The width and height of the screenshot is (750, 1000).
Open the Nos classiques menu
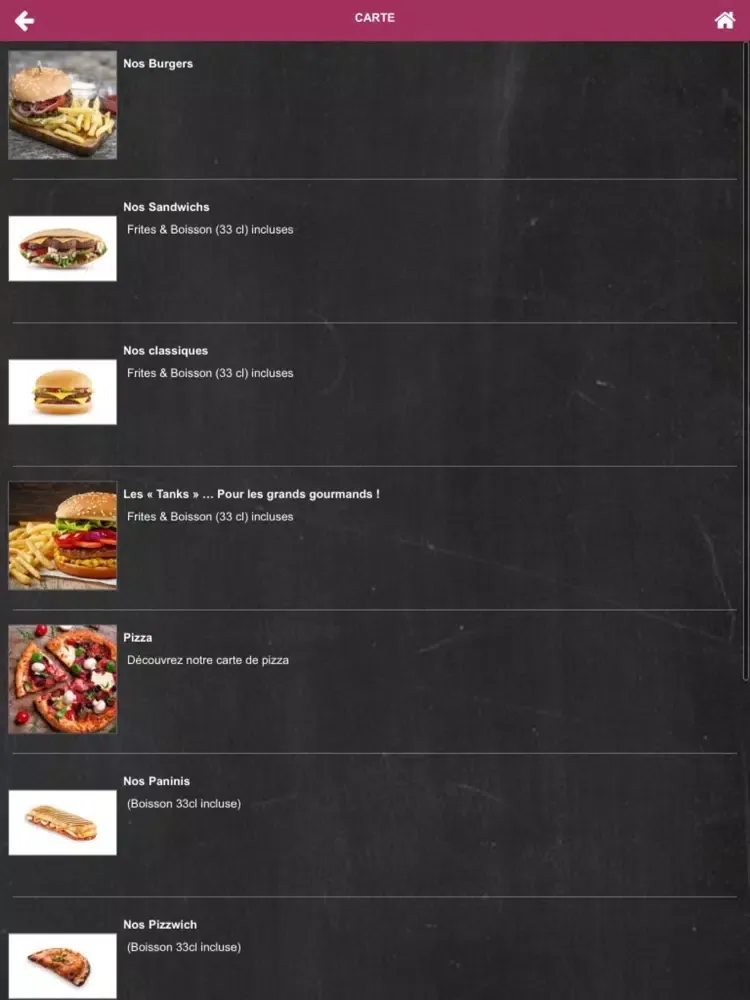[x=166, y=351]
